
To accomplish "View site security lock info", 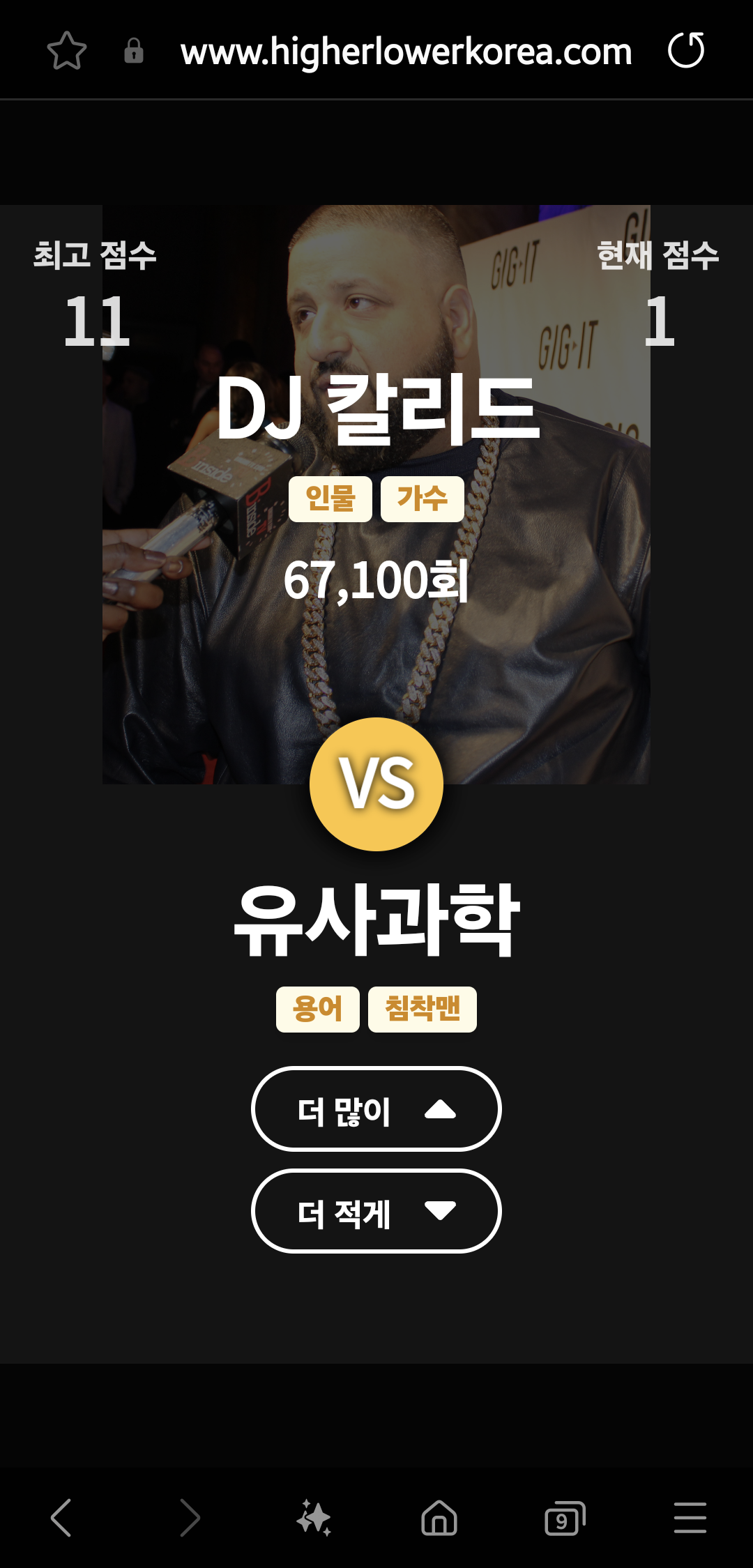I will [x=134, y=51].
